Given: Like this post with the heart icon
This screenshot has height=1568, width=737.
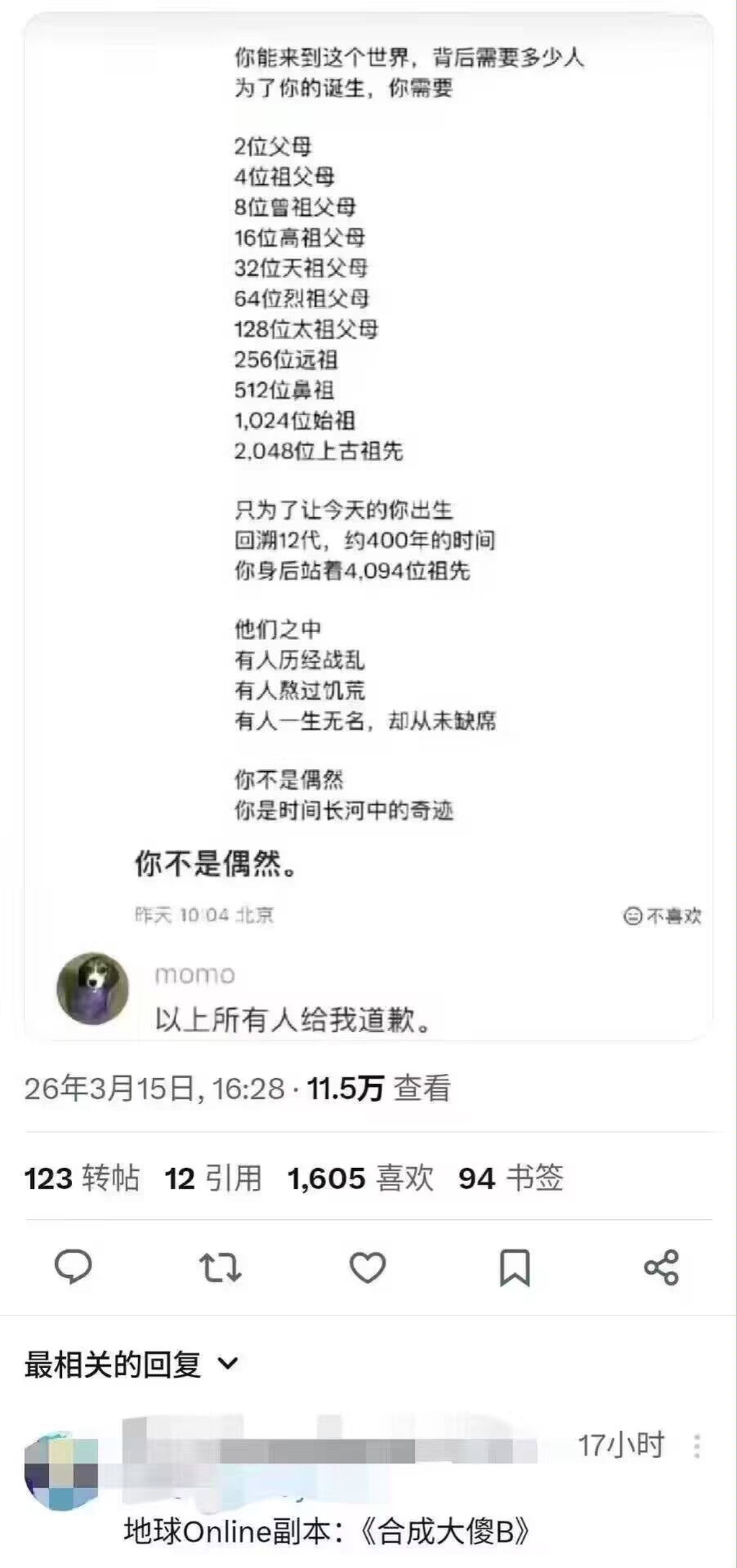Looking at the screenshot, I should pos(368,1267).
